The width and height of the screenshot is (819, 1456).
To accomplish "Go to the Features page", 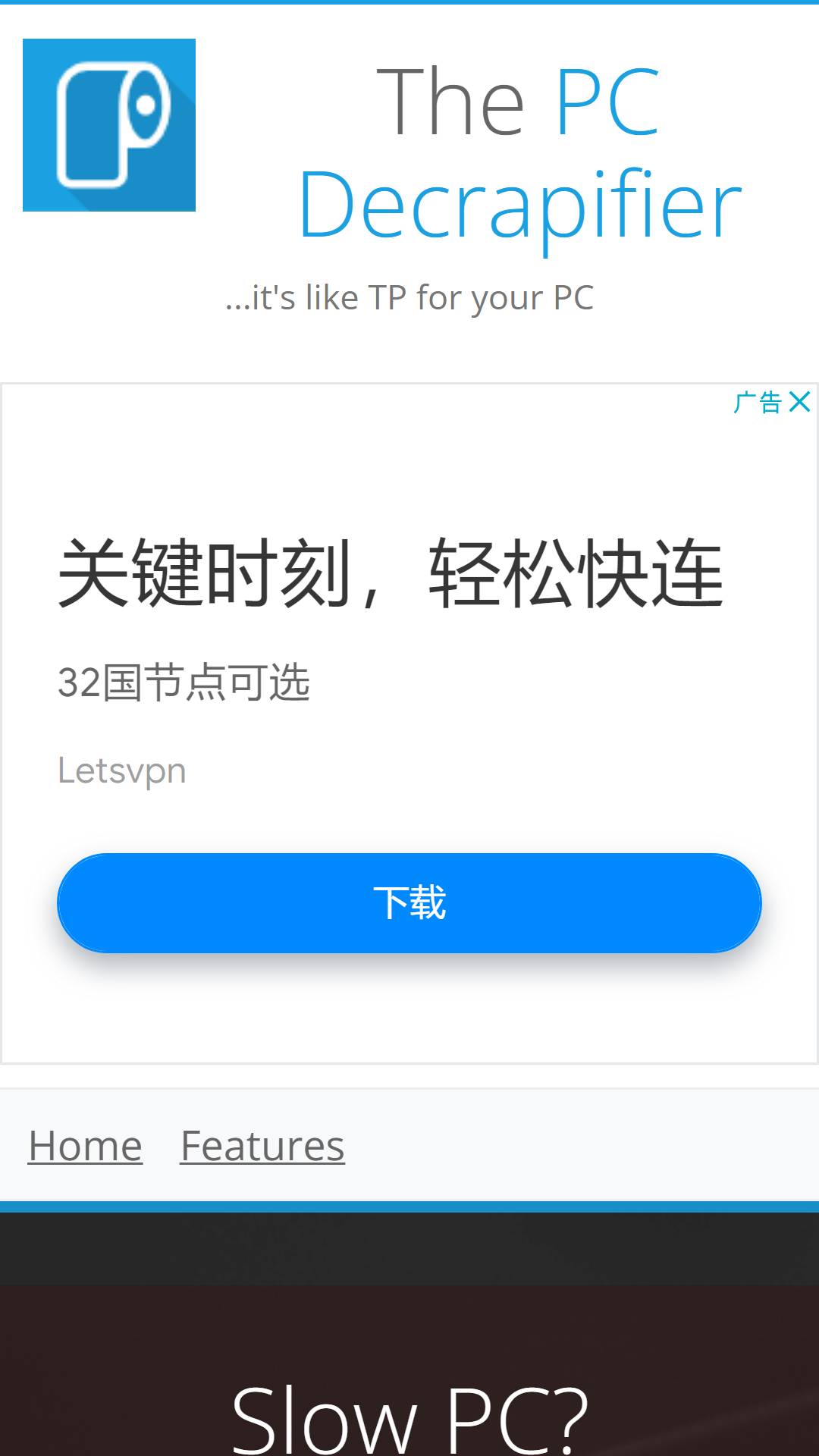I will click(262, 1145).
